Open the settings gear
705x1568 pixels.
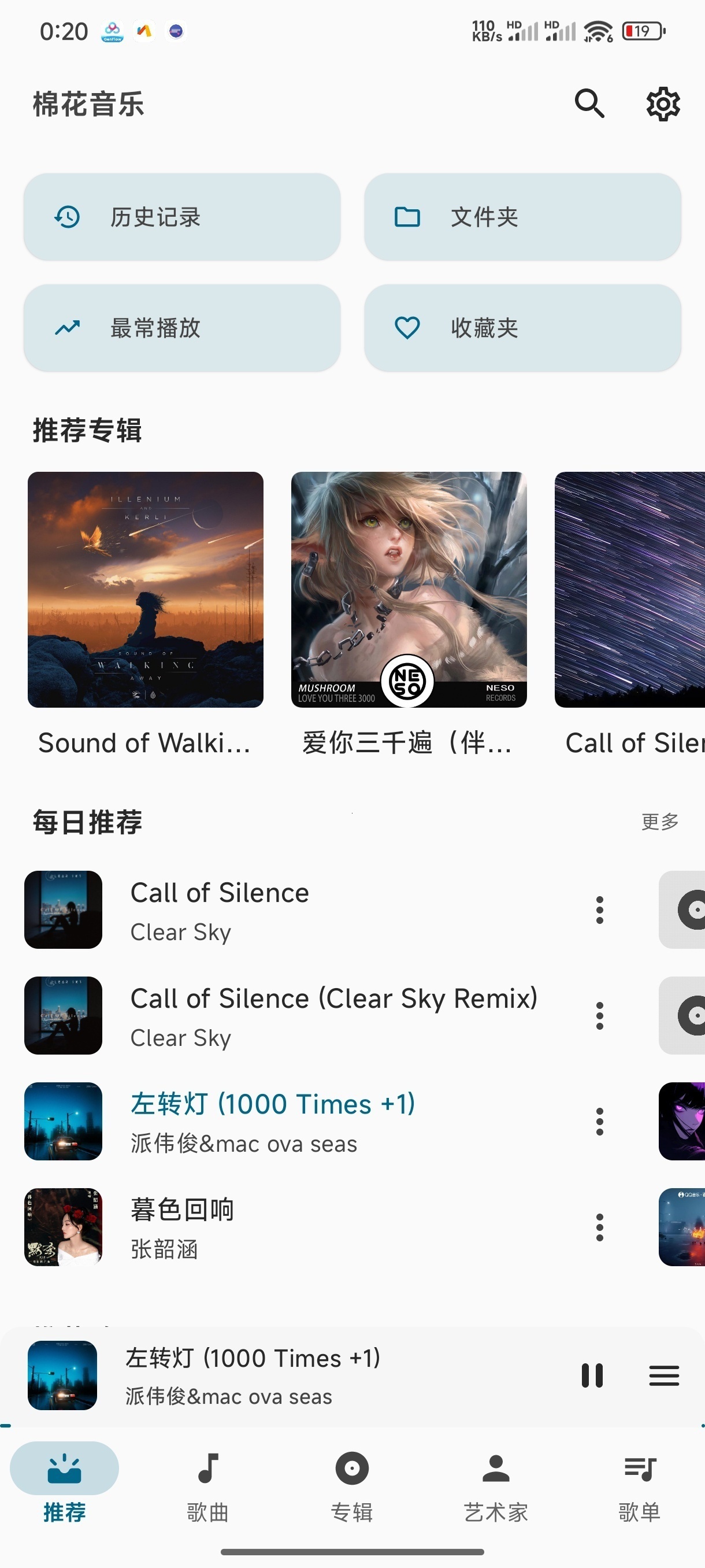click(x=662, y=103)
